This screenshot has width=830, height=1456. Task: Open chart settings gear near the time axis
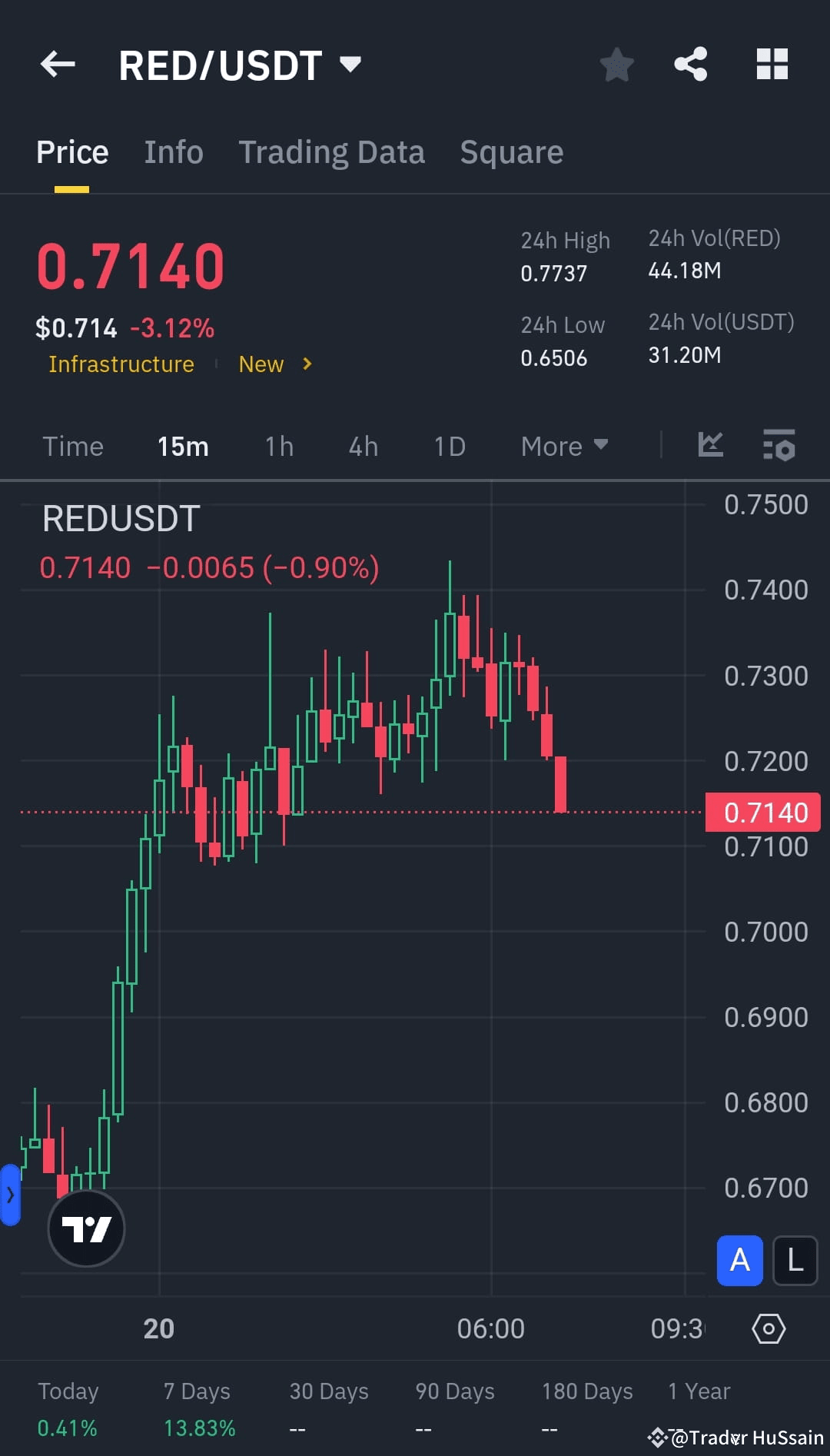point(767,1328)
